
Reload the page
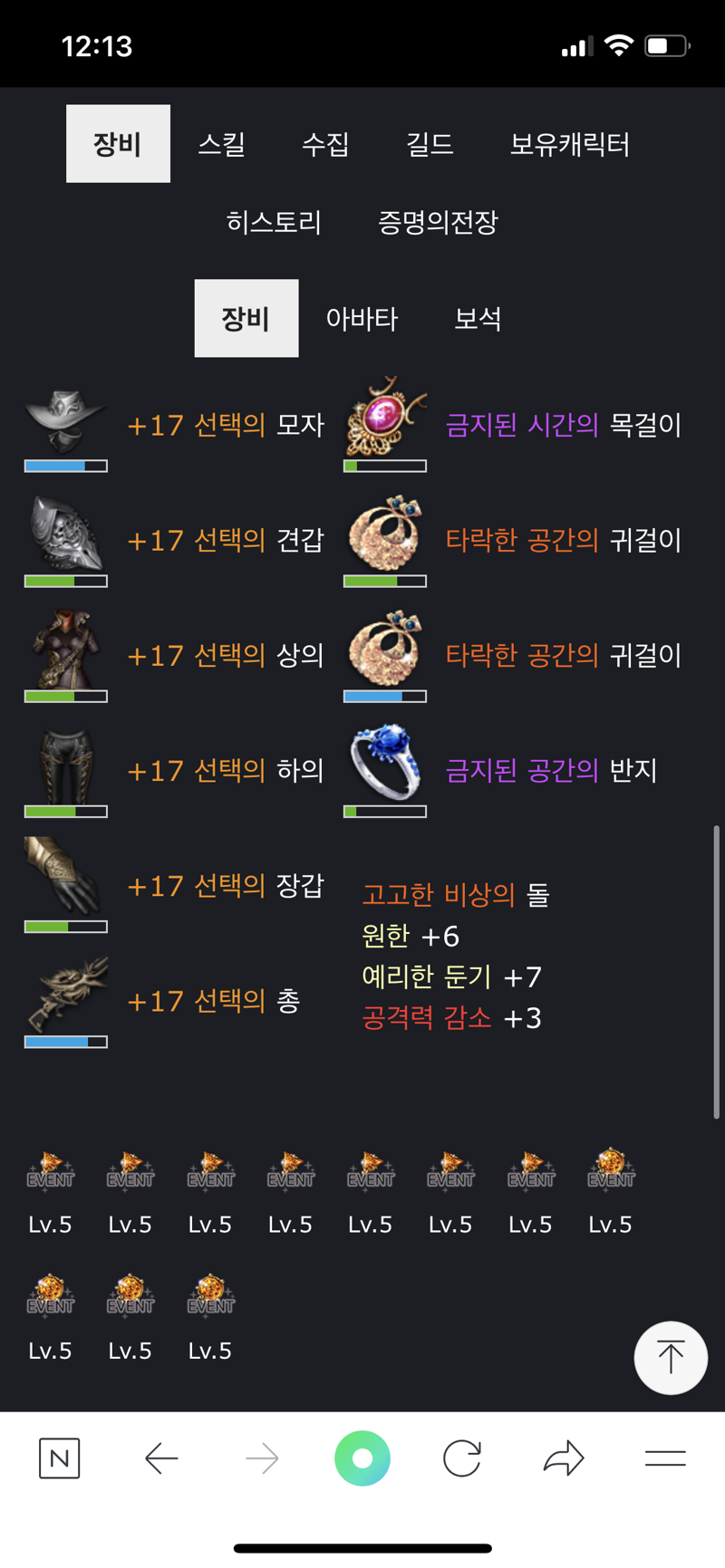pyautogui.click(x=462, y=1458)
